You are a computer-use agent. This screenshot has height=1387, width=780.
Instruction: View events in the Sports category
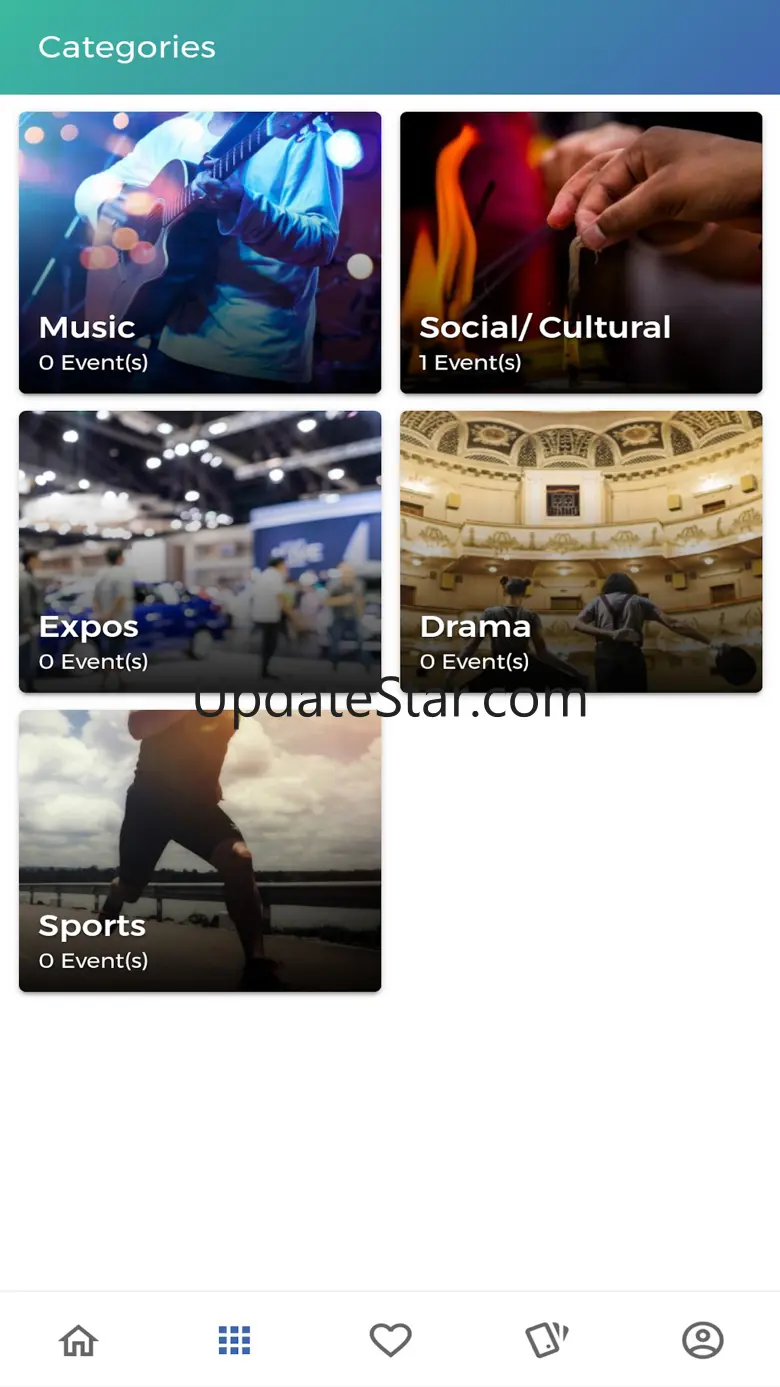[200, 850]
